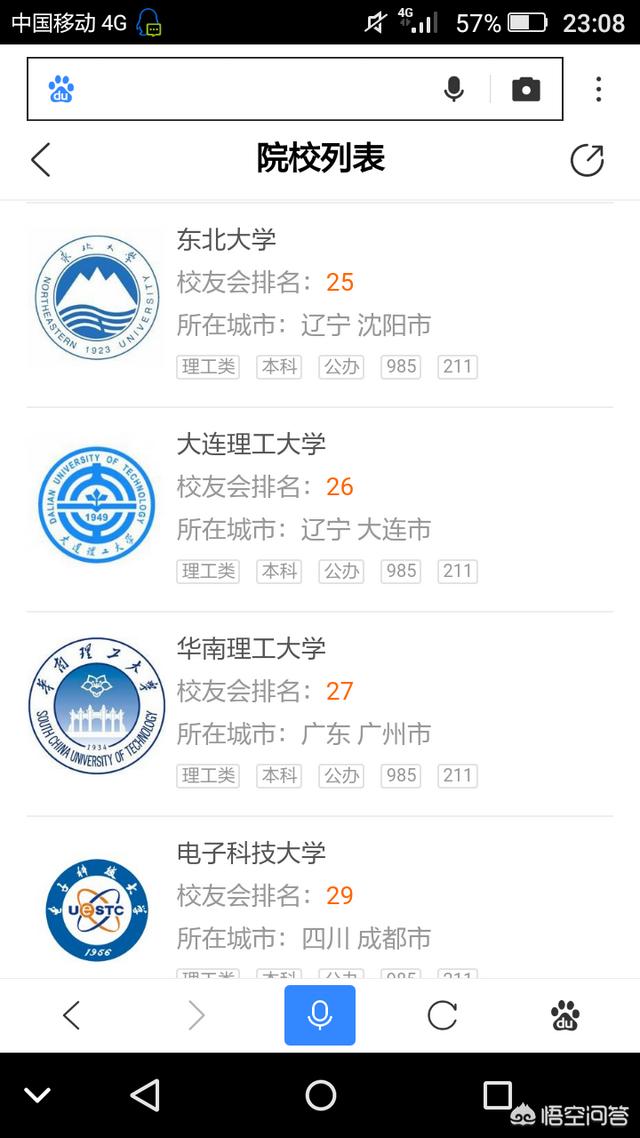The width and height of the screenshot is (640, 1138).
Task: Tap the system home button
Action: [321, 1095]
